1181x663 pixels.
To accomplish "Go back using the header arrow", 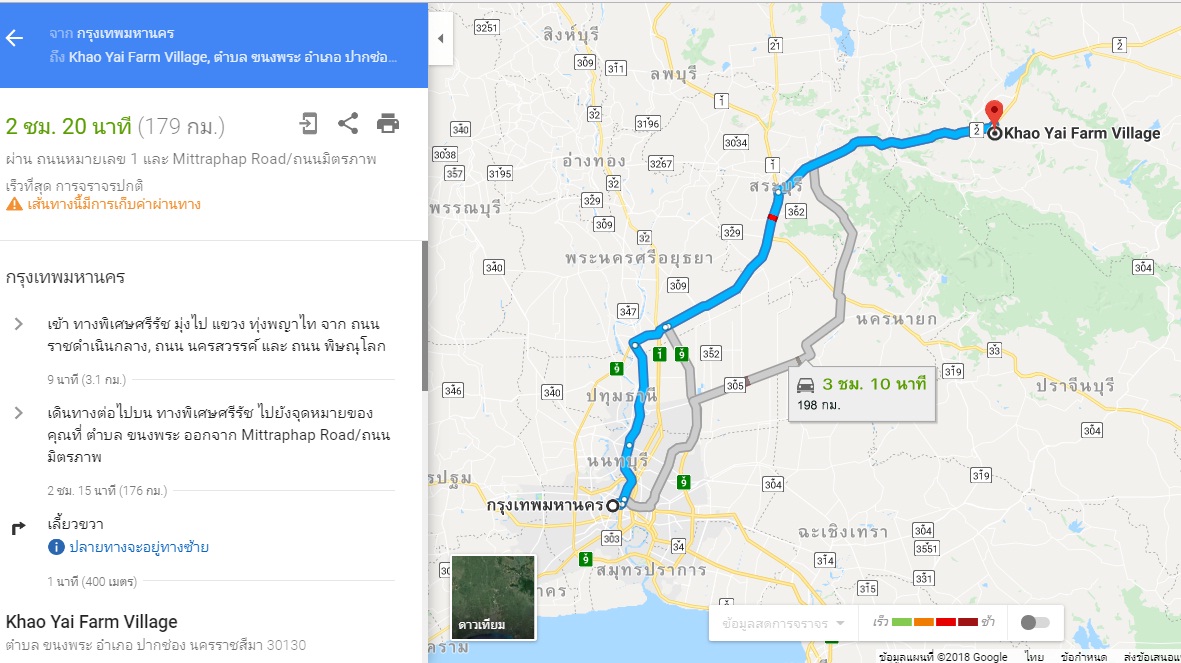I will pos(14,38).
